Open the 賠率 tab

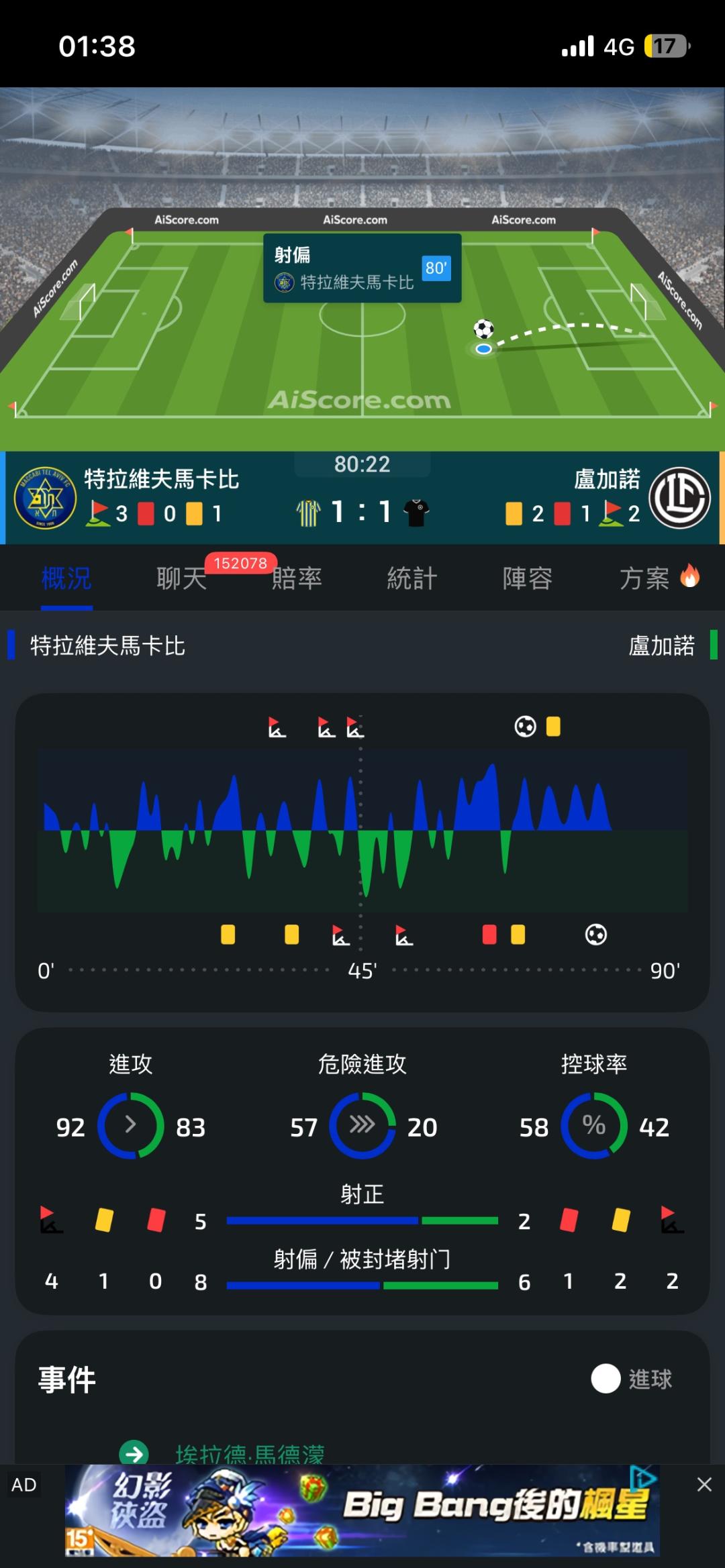[297, 578]
